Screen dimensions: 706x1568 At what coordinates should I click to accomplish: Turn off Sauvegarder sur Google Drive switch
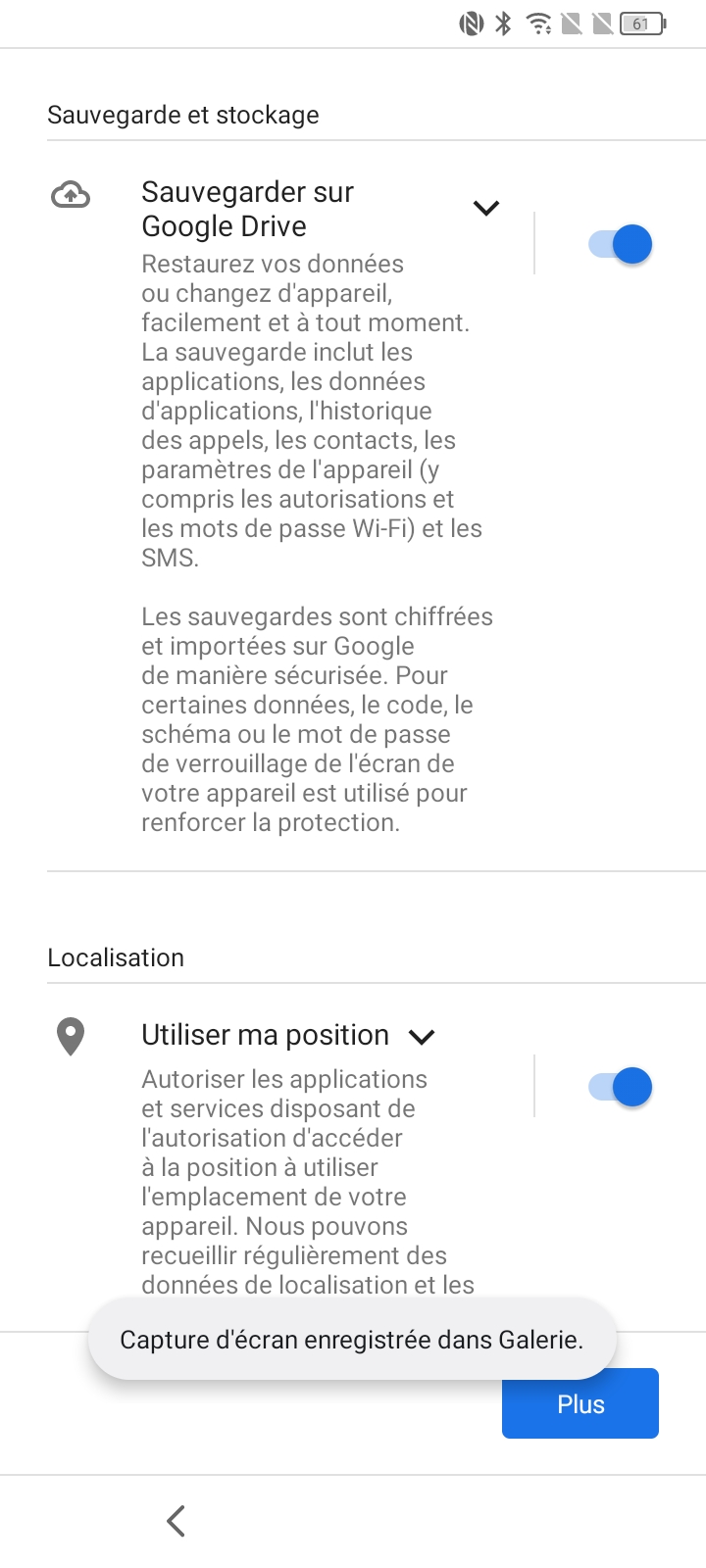[x=621, y=244]
